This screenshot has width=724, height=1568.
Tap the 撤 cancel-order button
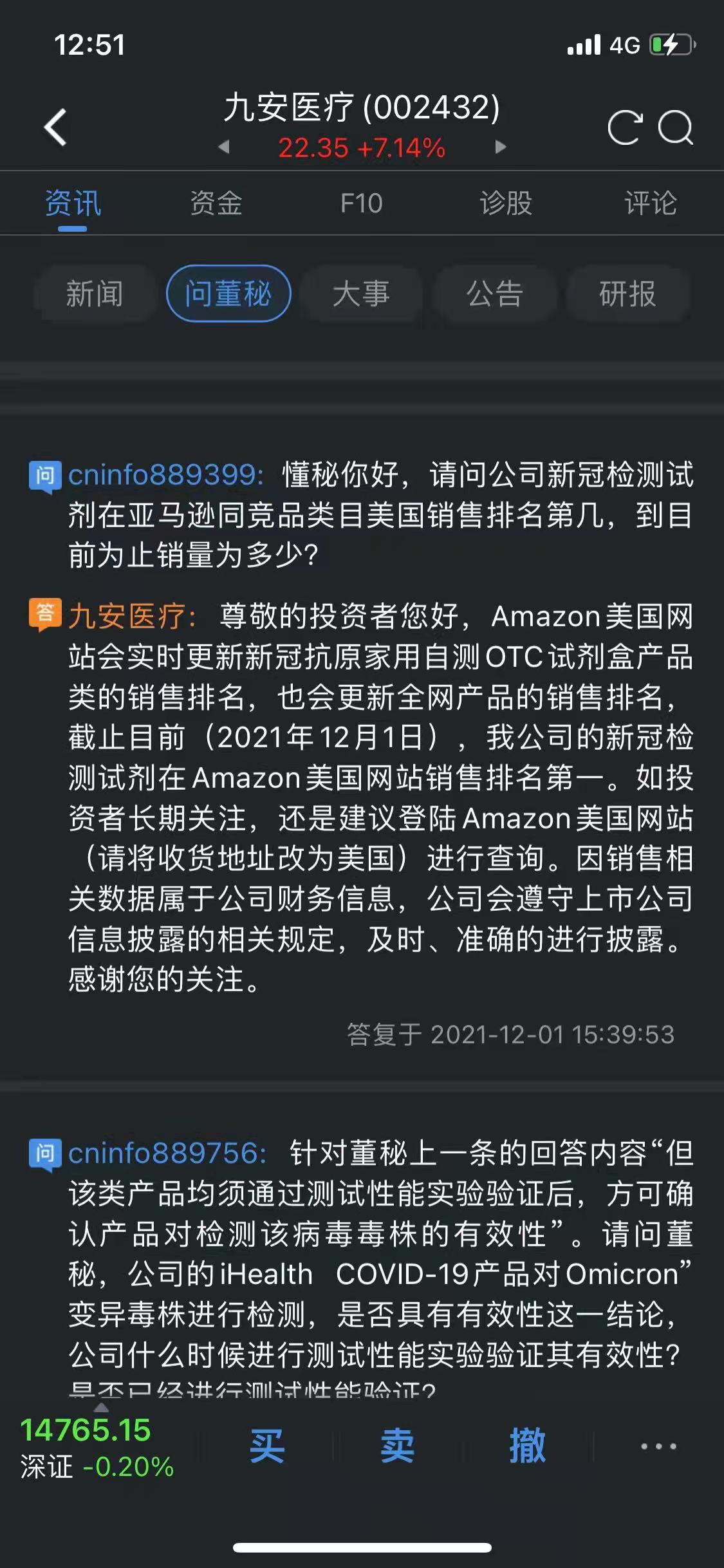(x=528, y=1446)
